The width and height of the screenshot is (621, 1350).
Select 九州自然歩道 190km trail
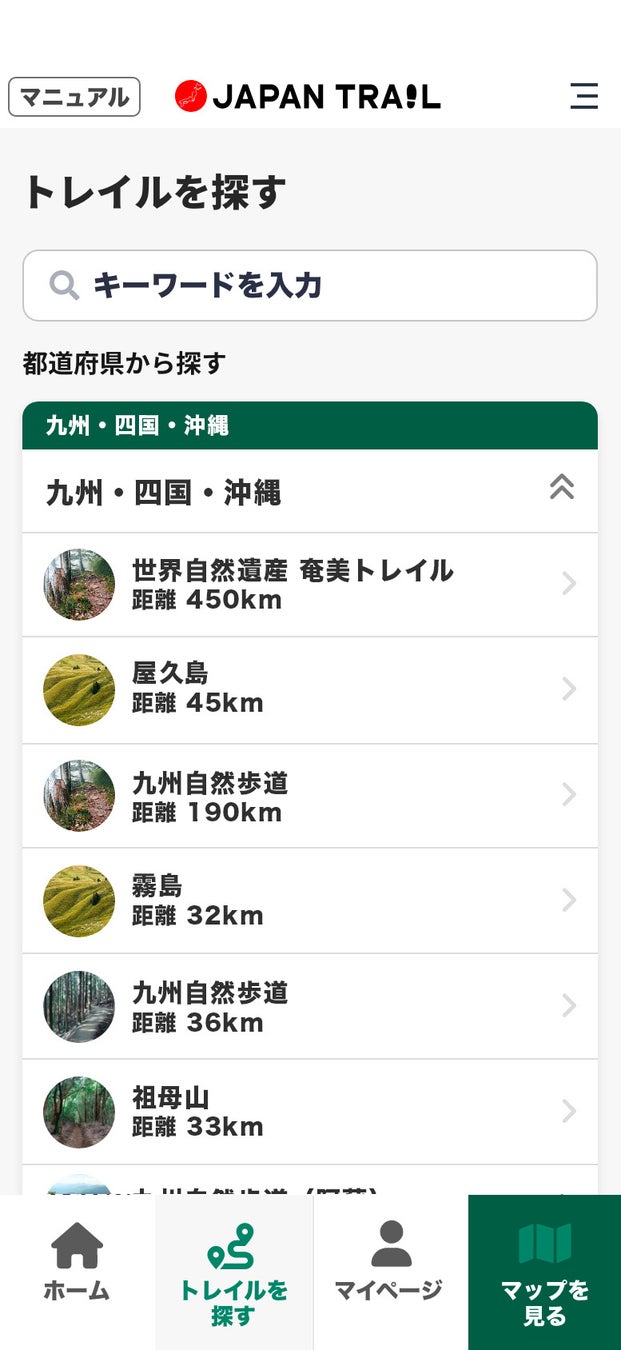(310, 796)
